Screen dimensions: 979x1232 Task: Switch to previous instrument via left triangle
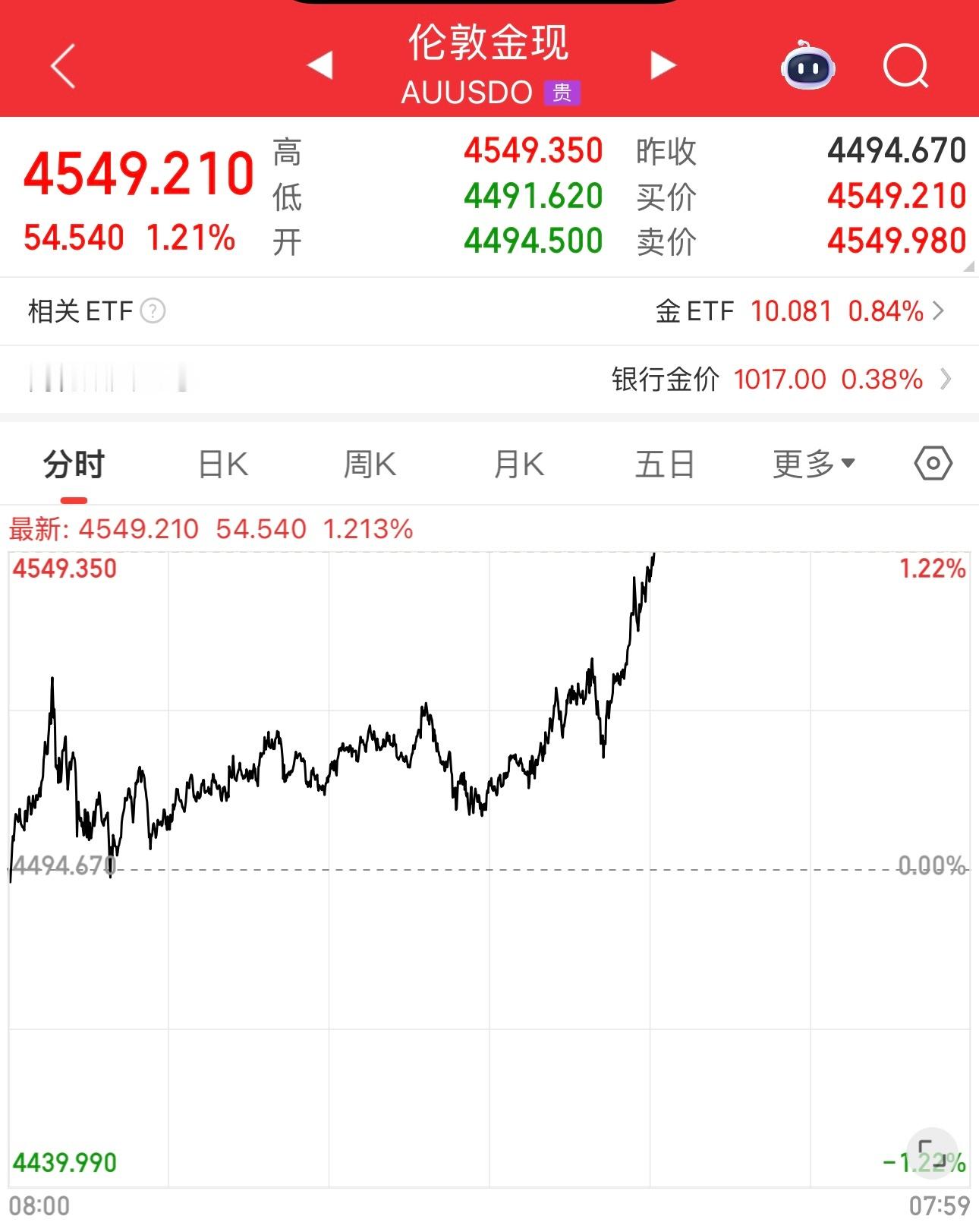pos(322,65)
